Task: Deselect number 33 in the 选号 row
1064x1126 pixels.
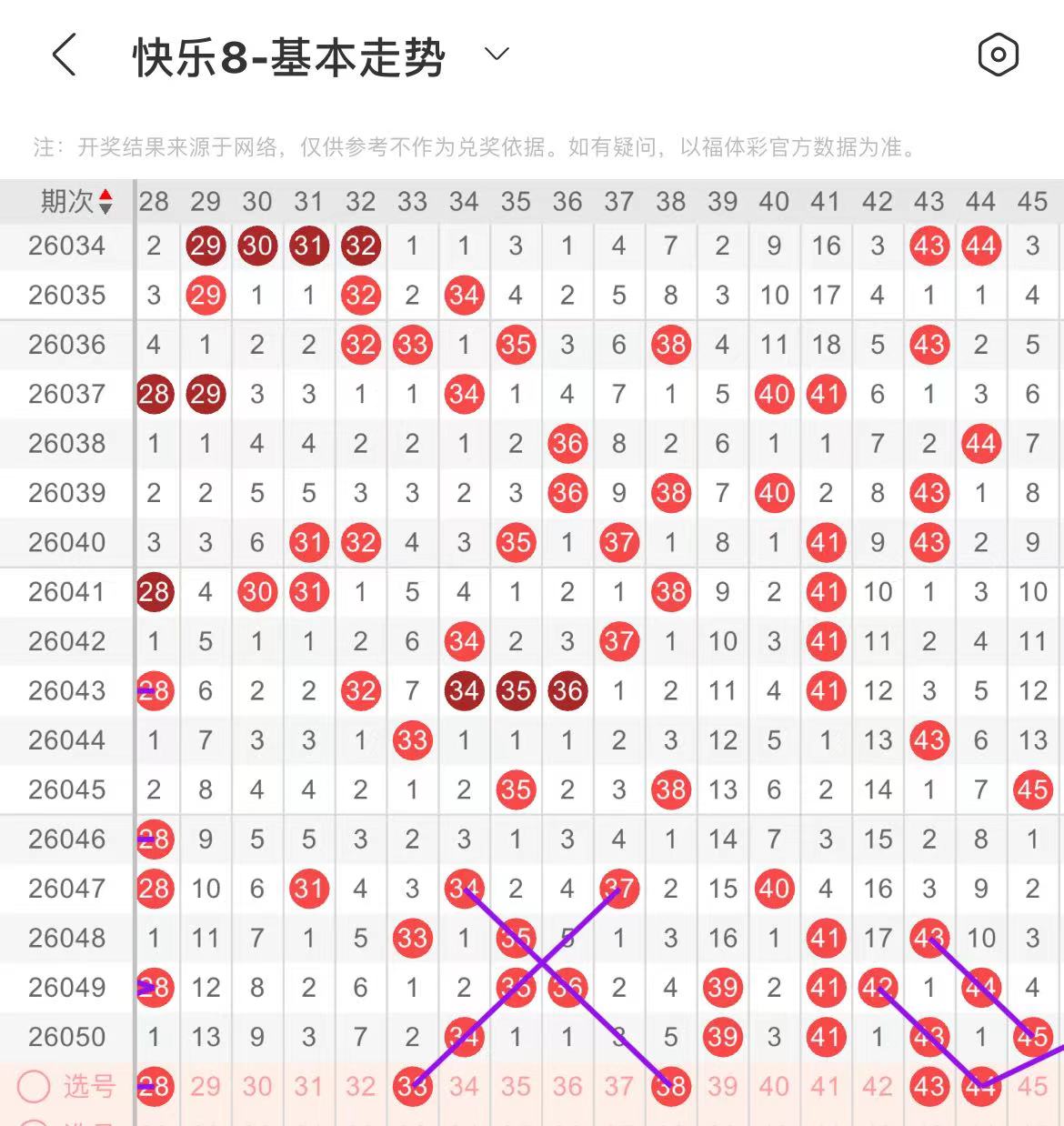Action: pos(412,1086)
